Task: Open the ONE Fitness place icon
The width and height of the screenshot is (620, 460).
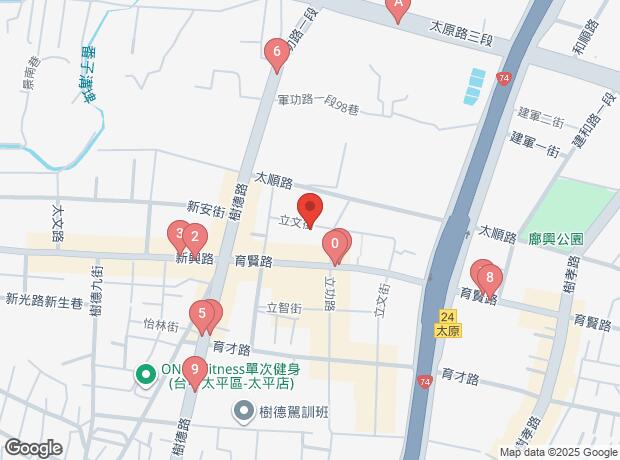Action: 144,374
